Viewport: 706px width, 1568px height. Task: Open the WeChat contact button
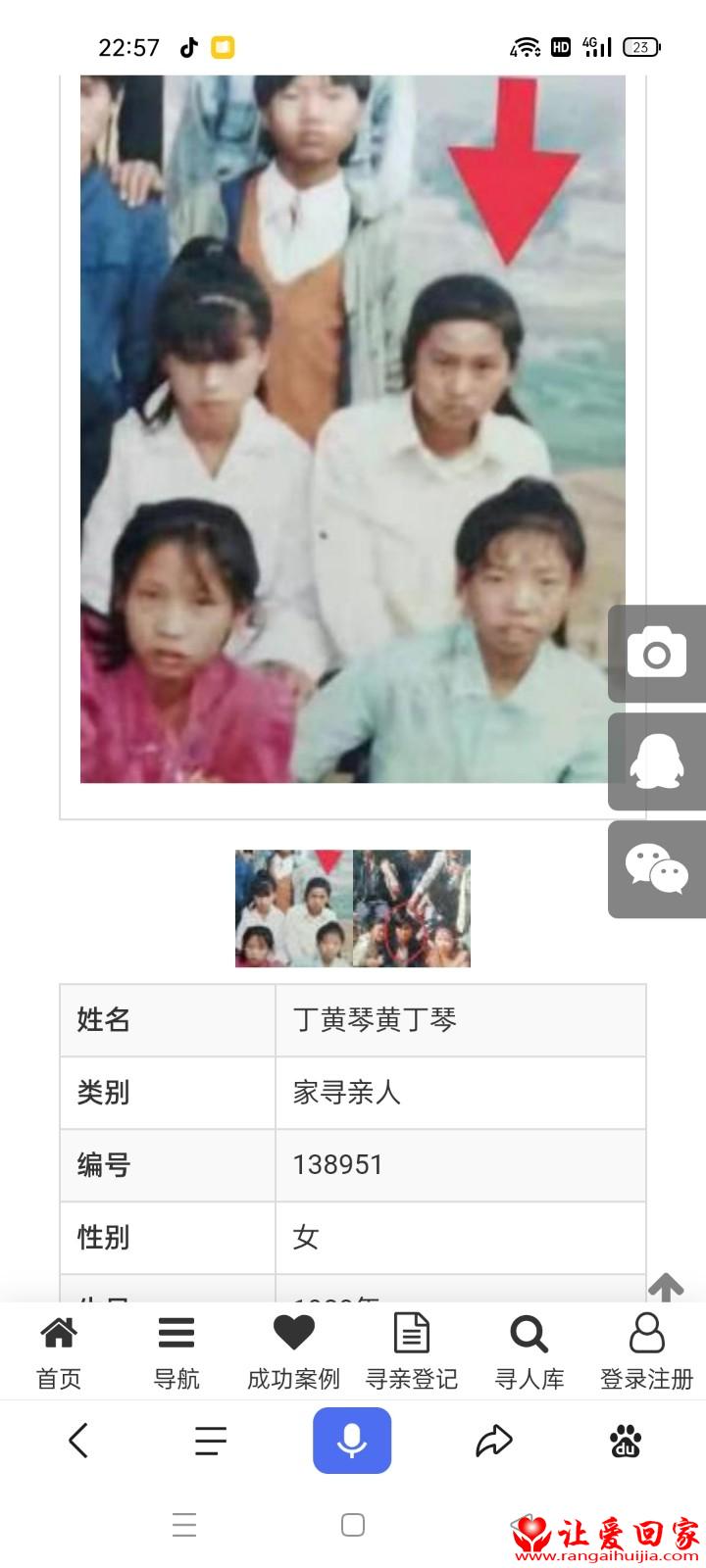[657, 869]
